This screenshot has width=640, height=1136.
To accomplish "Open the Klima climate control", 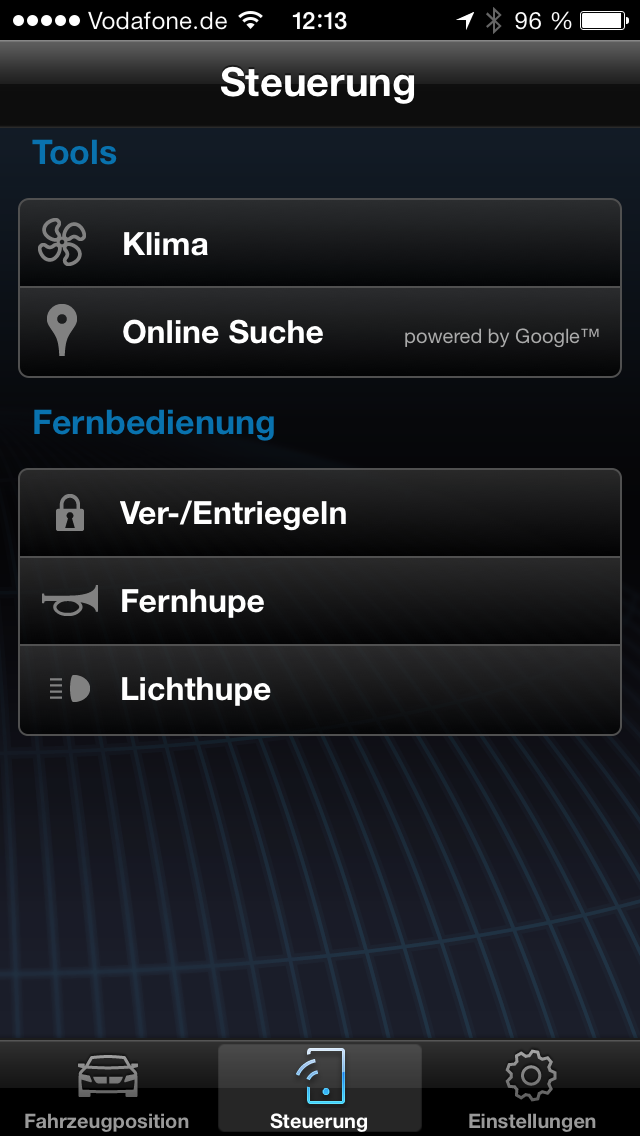I will (320, 244).
